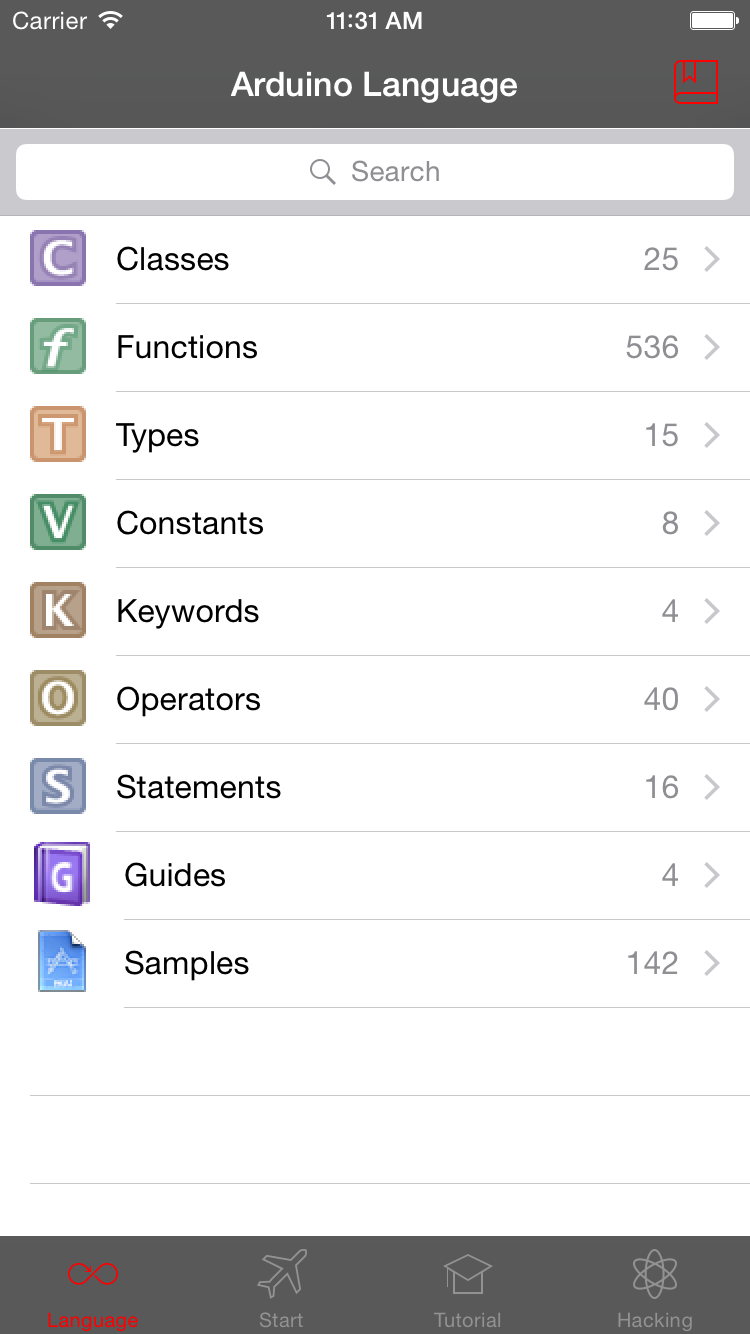Open the bookmarks icon in the top bar
This screenshot has height=1334, width=750.
coord(695,83)
